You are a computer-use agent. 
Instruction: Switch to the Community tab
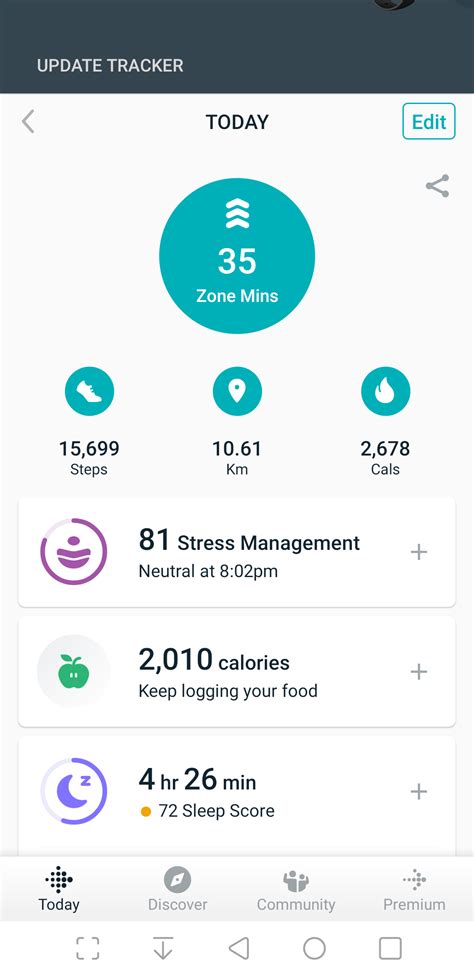(x=296, y=889)
